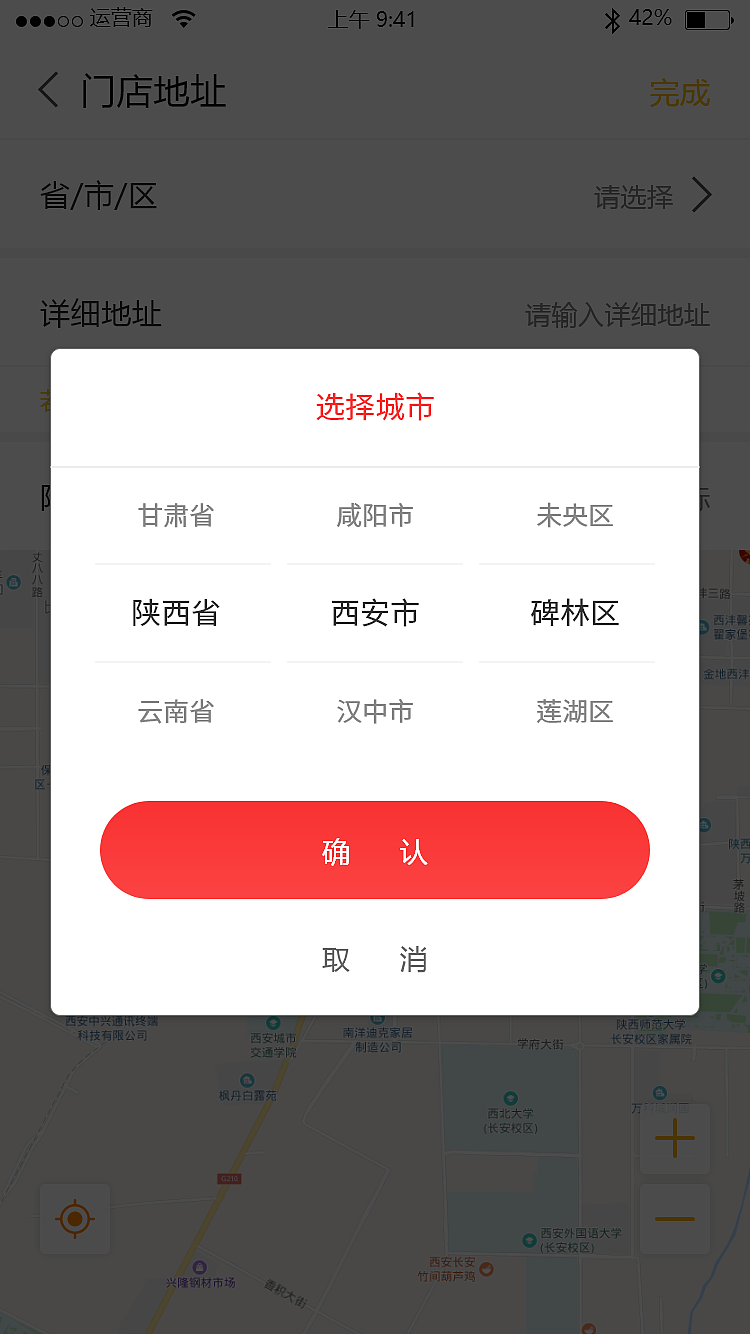
Task: Tap the GPS locate icon on the map
Action: click(75, 1219)
